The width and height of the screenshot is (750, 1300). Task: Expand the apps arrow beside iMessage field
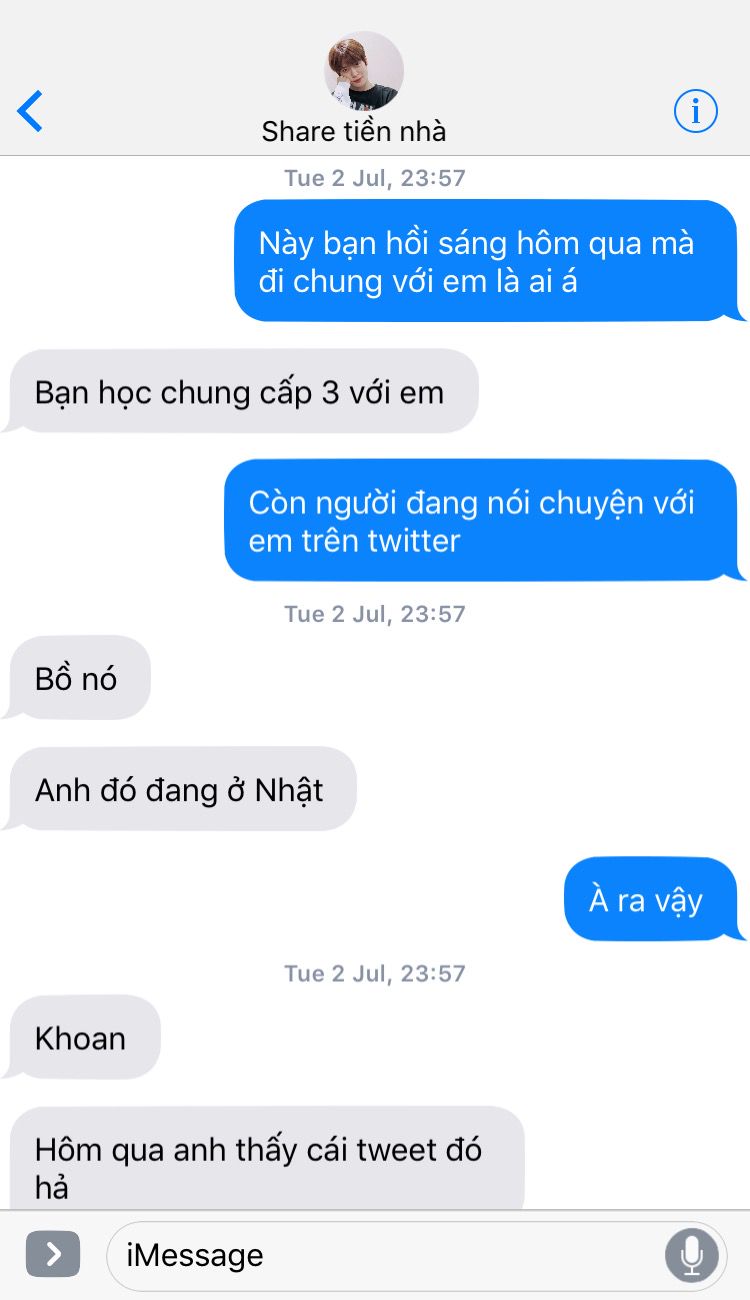pos(53,1254)
